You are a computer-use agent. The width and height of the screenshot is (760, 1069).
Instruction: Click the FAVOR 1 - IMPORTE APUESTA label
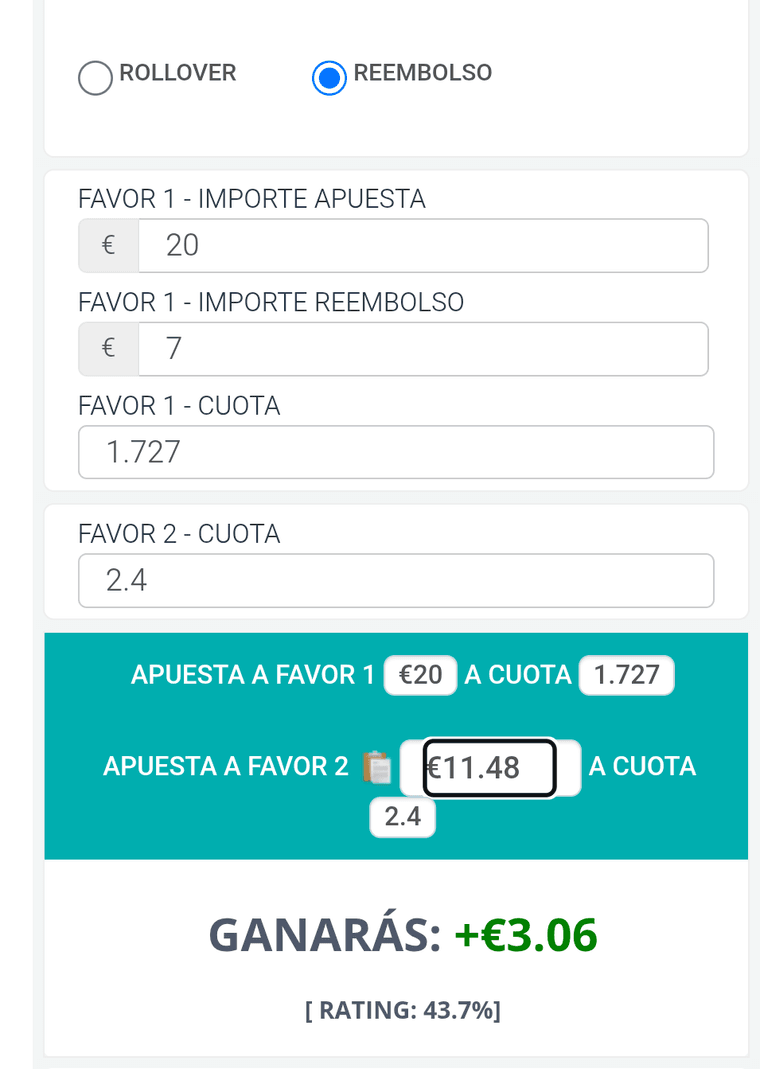(x=252, y=199)
